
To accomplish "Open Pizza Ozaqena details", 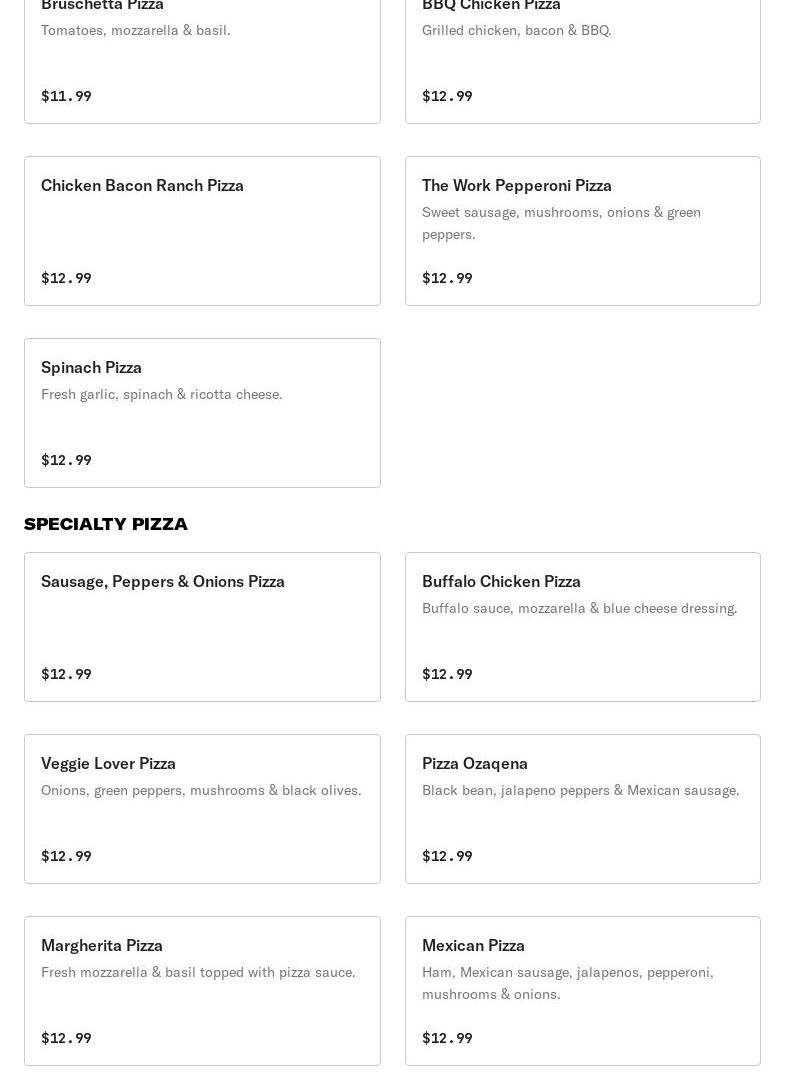I will pyautogui.click(x=582, y=809).
